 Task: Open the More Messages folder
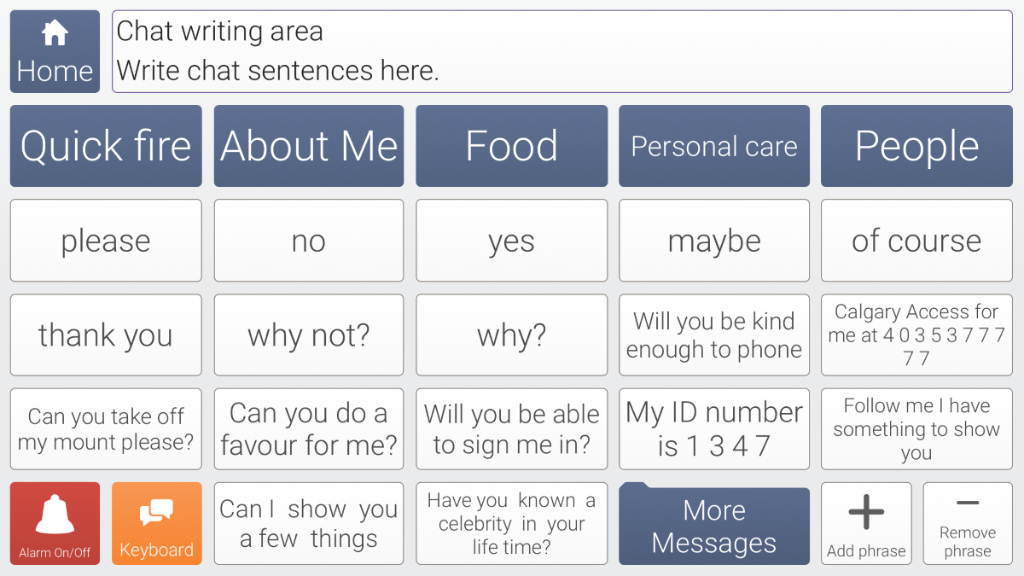[714, 526]
